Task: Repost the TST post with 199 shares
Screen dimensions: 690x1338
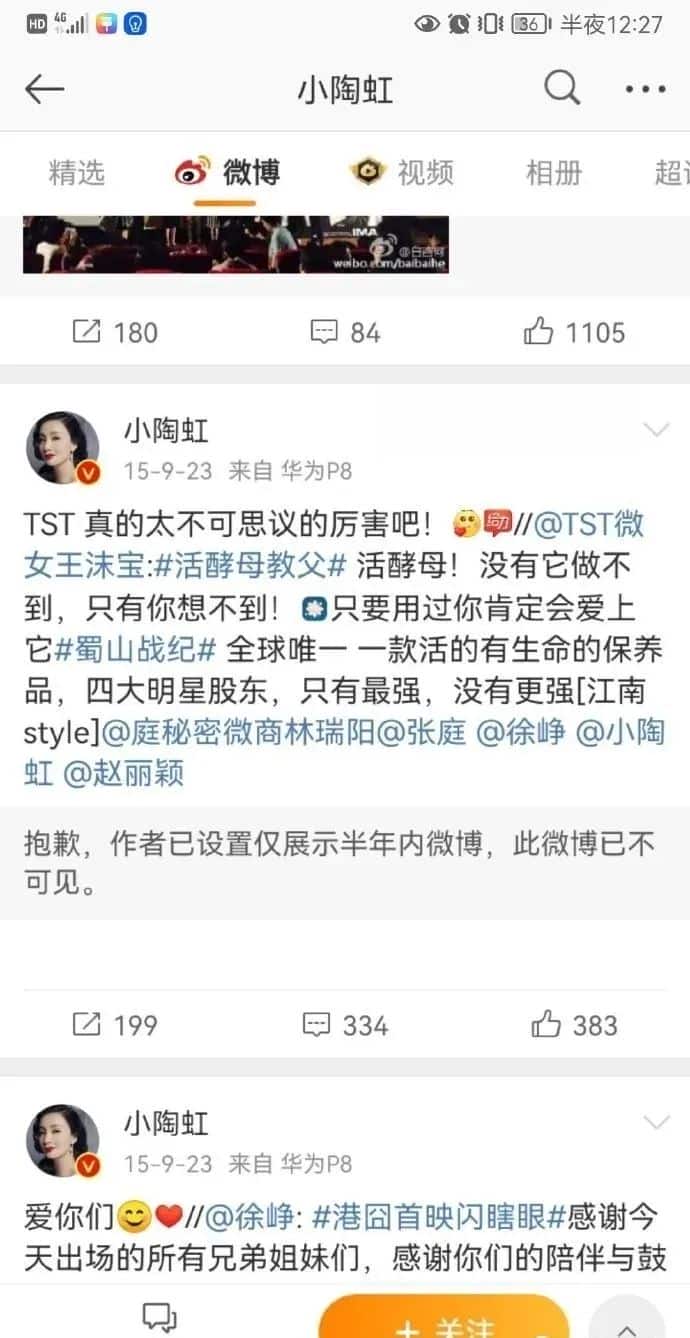Action: coord(114,1025)
